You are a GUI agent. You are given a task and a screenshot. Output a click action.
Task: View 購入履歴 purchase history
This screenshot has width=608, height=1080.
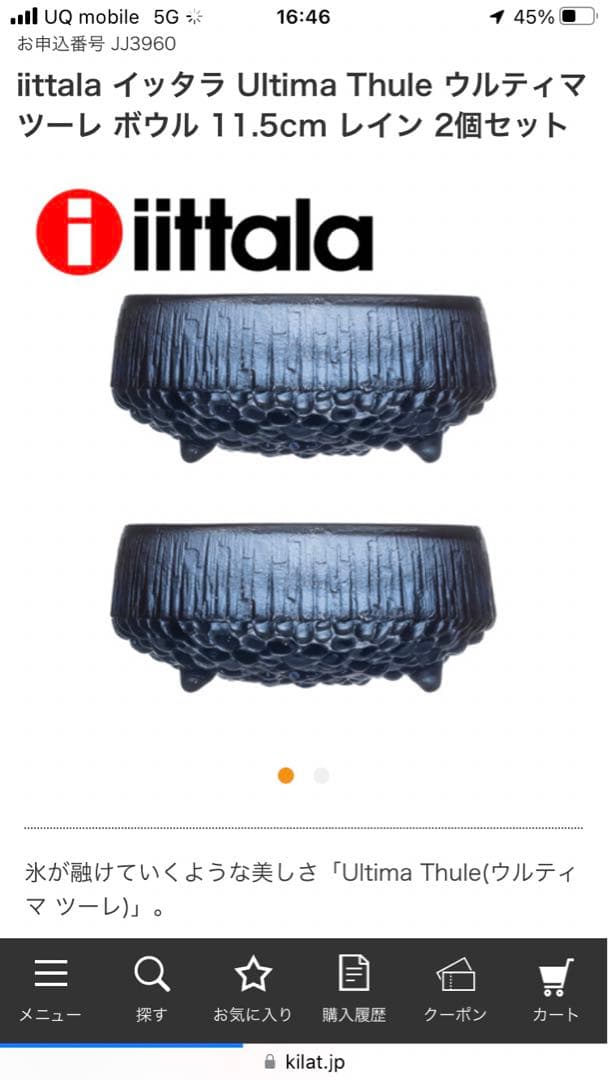[x=354, y=989]
